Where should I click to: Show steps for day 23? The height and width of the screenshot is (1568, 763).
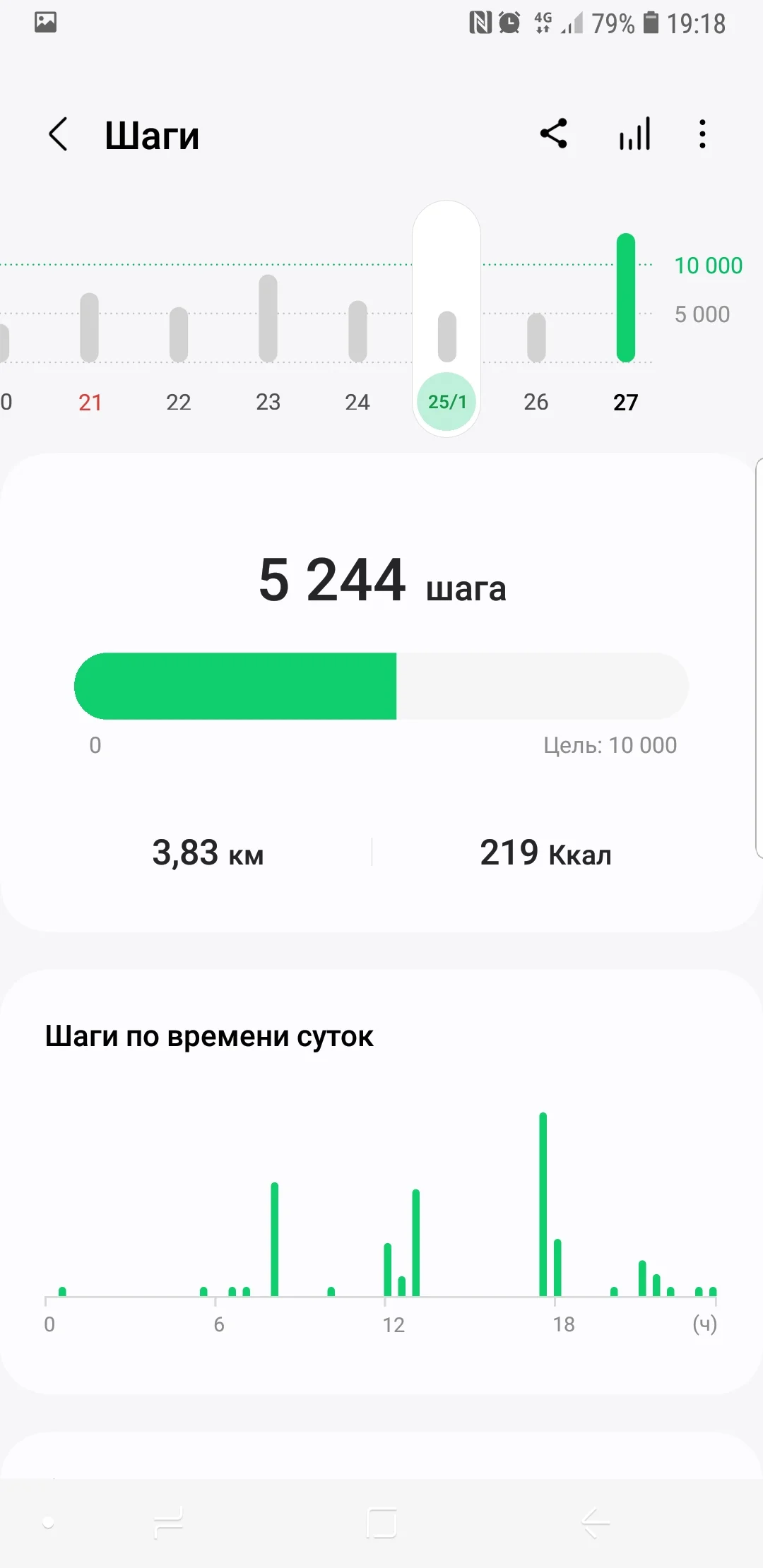pos(268,402)
